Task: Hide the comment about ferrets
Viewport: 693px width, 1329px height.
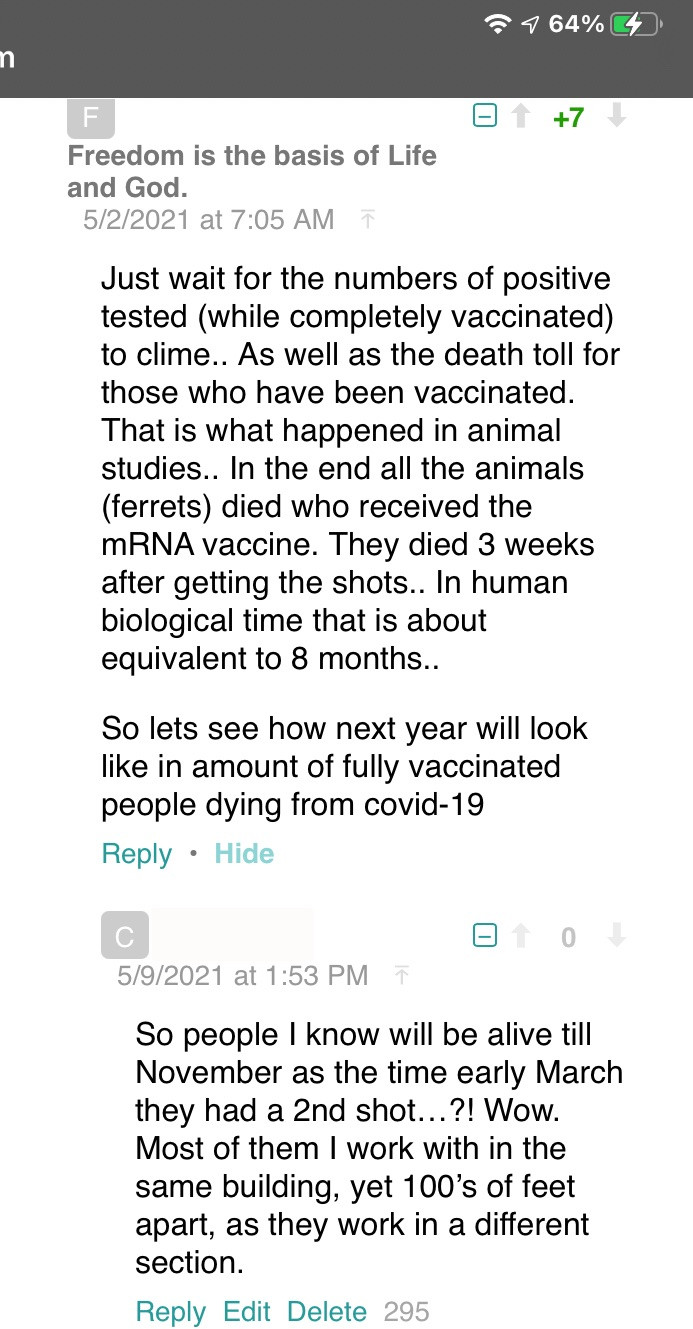Action: [244, 854]
